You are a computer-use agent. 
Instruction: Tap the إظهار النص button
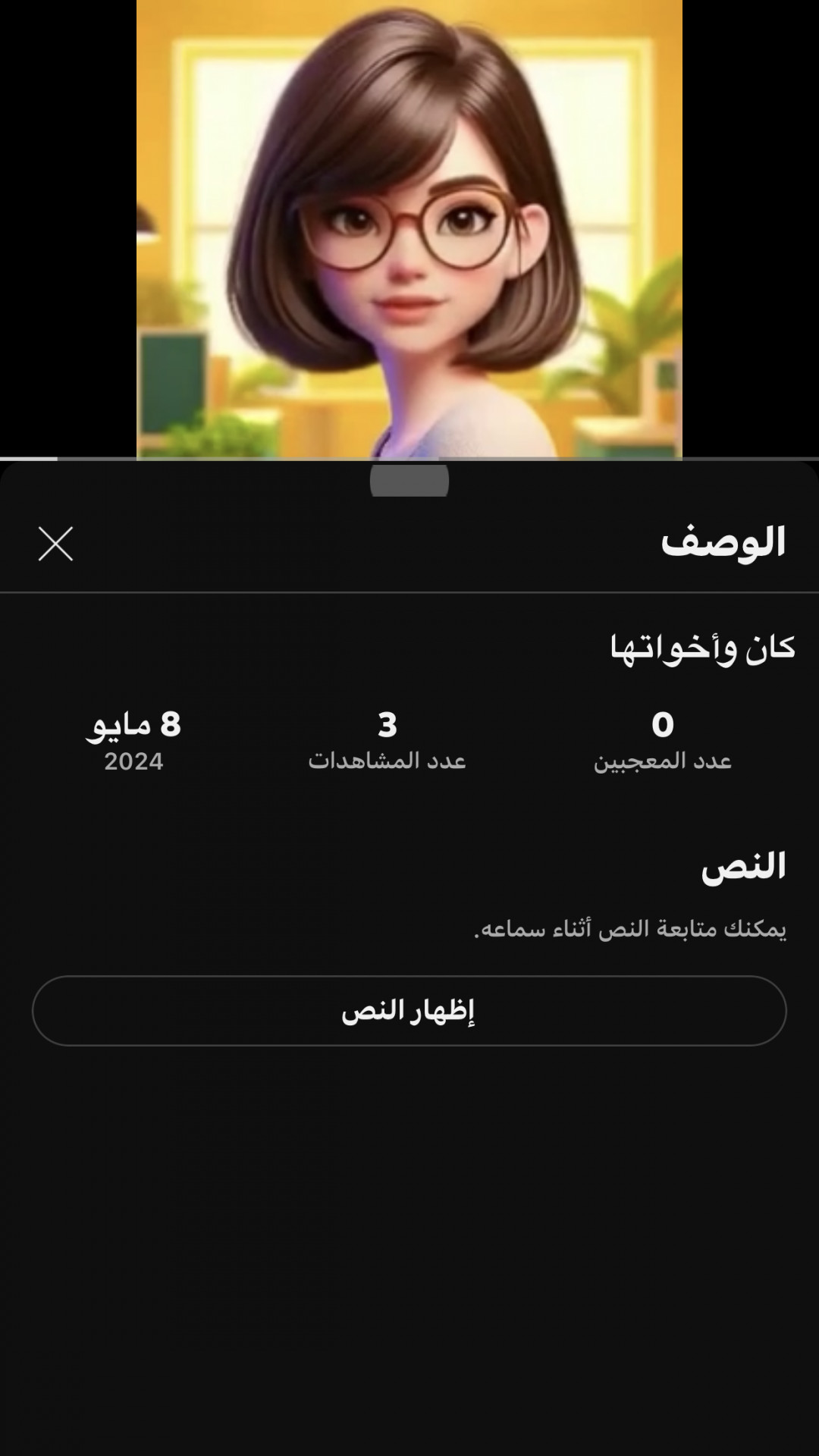coord(409,1011)
